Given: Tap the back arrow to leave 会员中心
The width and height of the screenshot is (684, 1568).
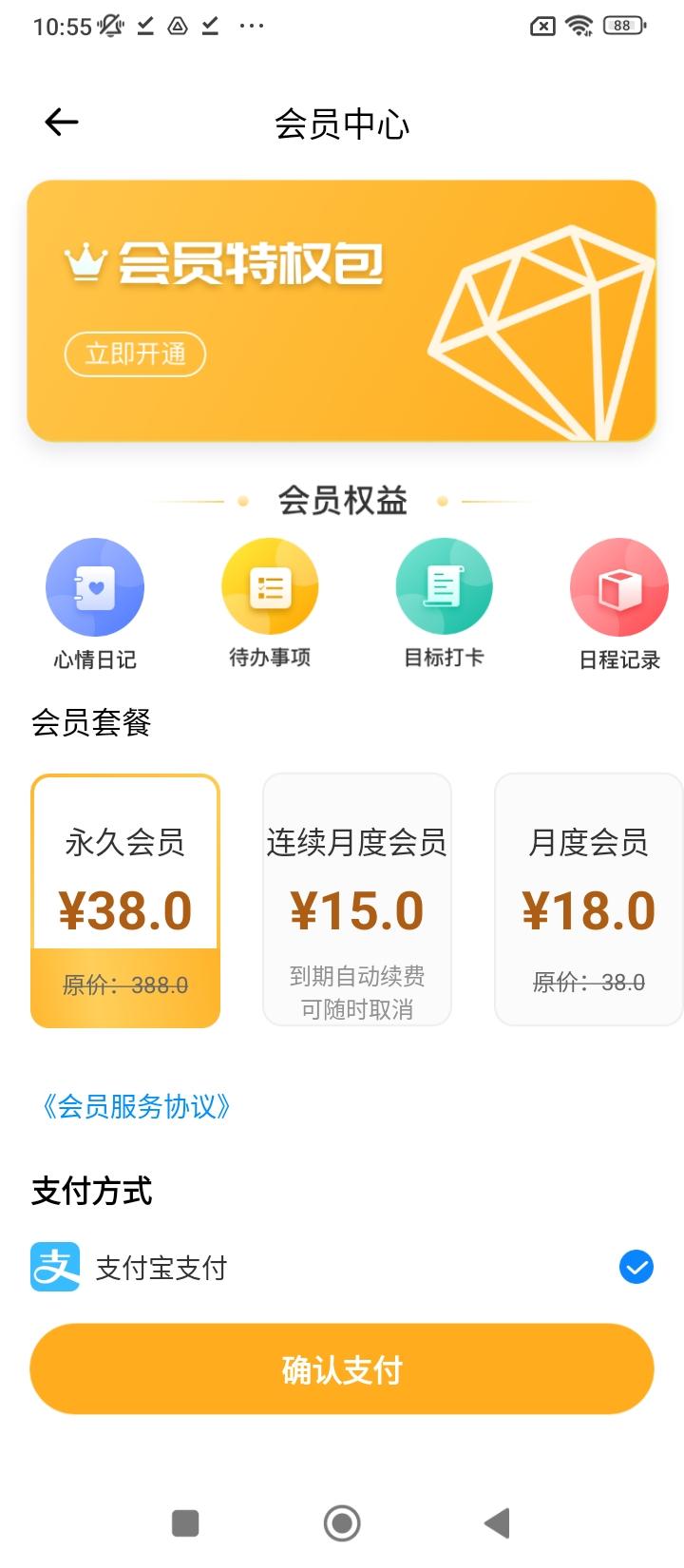Looking at the screenshot, I should [x=60, y=121].
